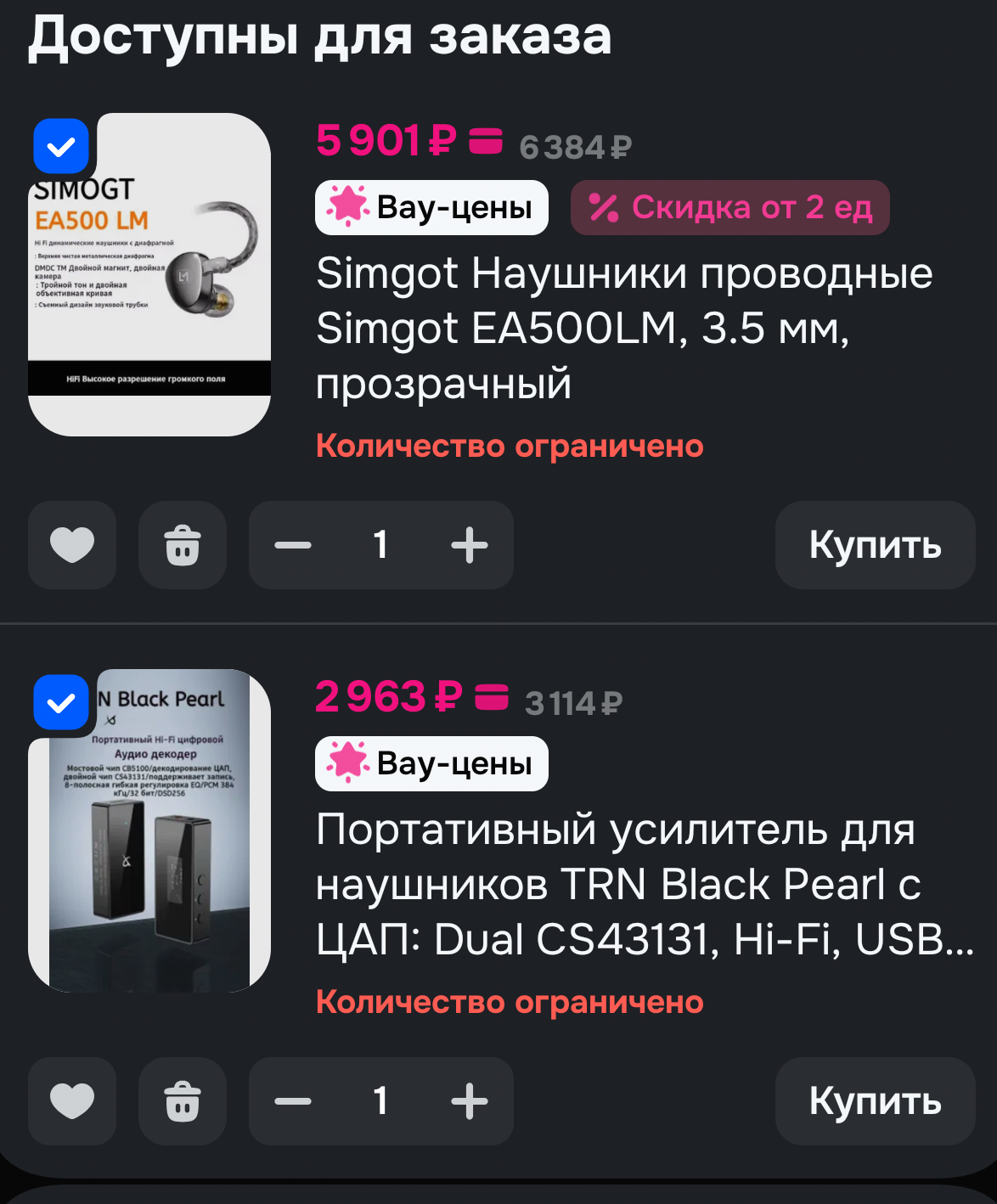997x1204 pixels.
Task: Remove TRN Black Pearl from cart
Action: (183, 1101)
